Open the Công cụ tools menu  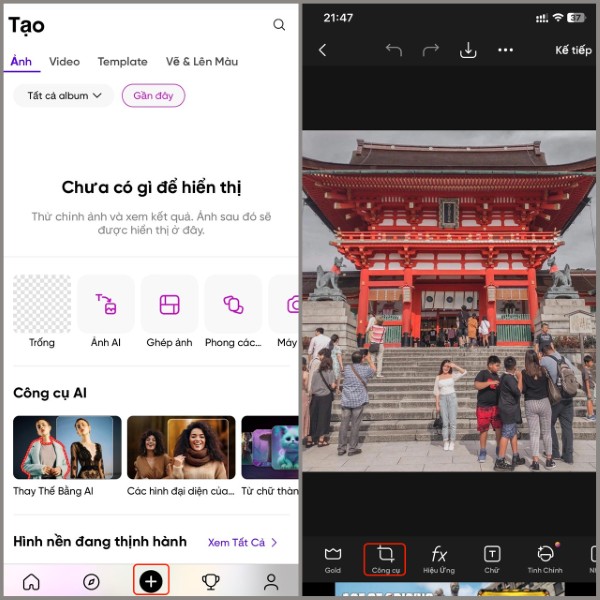385,559
